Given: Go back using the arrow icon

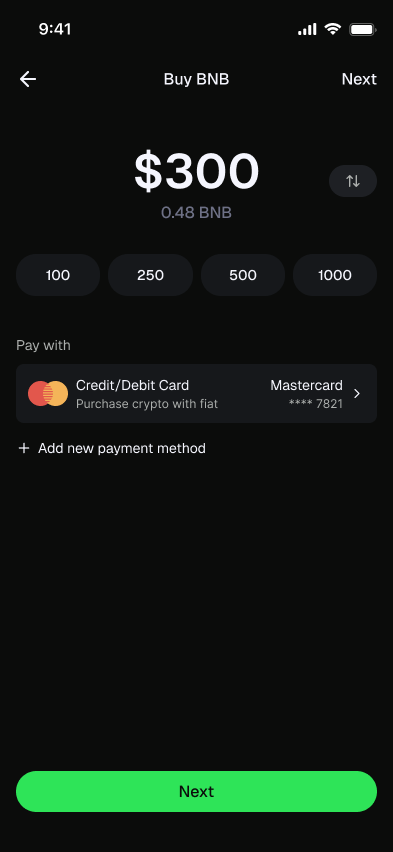Looking at the screenshot, I should pos(28,79).
